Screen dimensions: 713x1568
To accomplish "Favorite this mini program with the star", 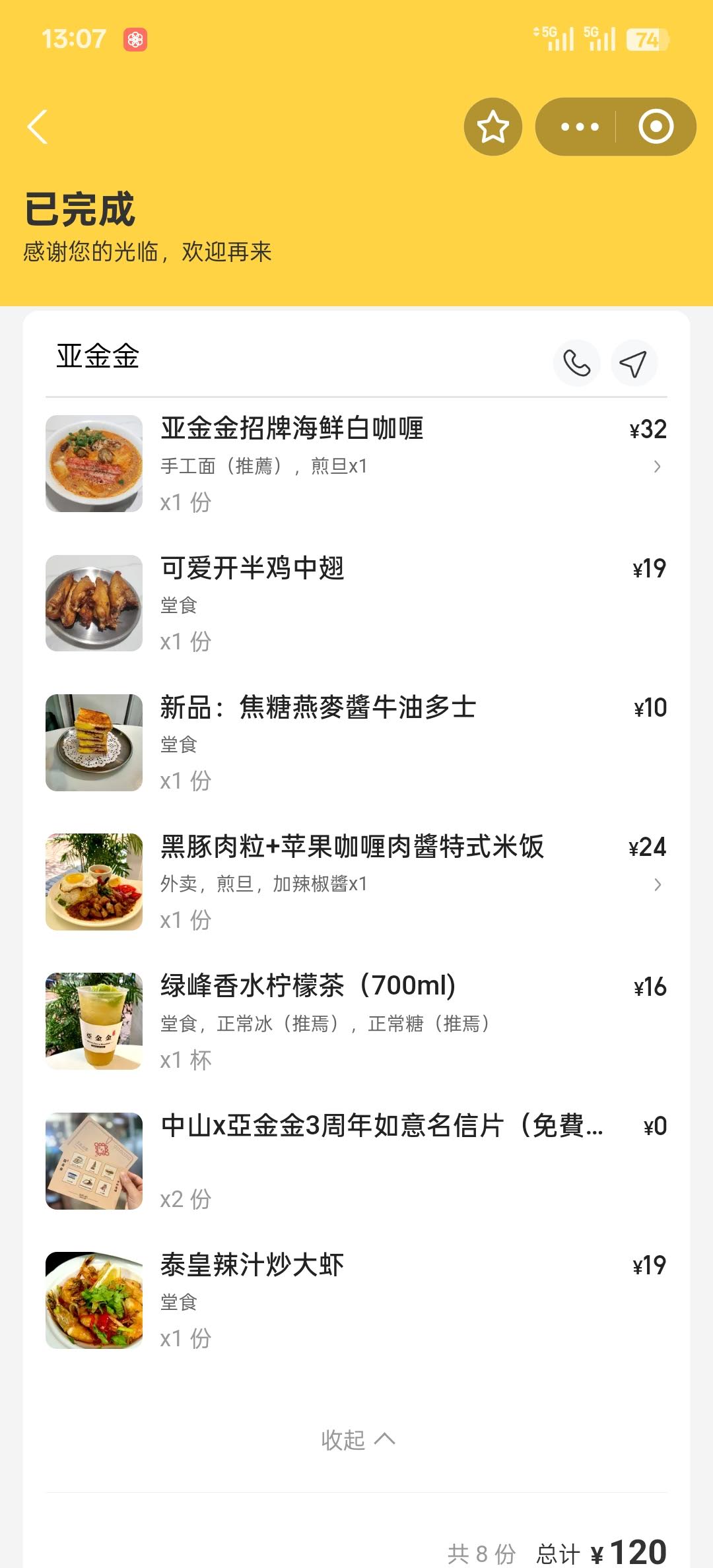I will pos(492,127).
